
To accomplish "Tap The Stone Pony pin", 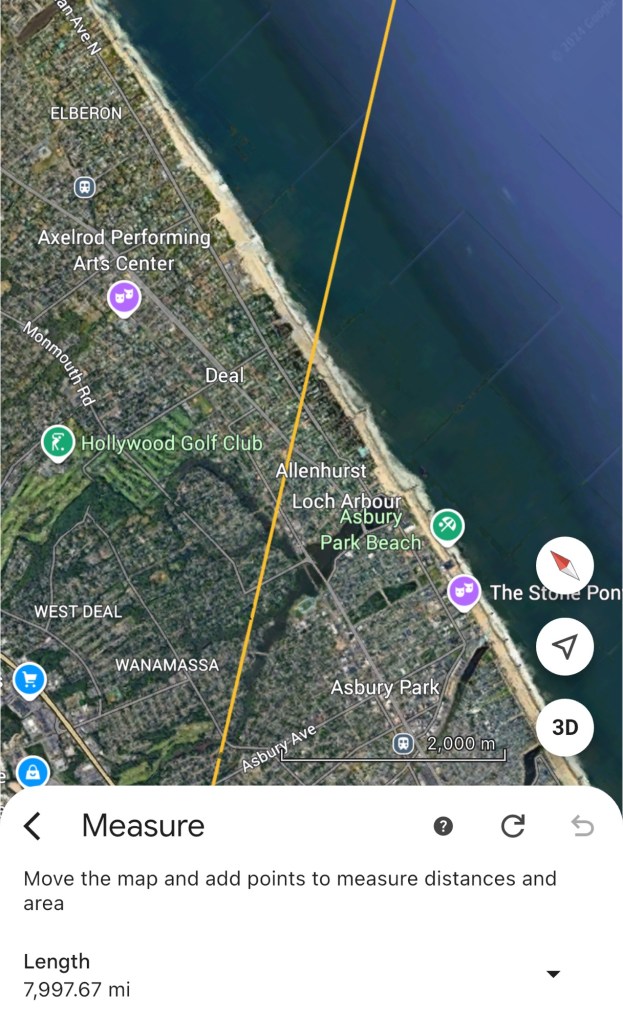I will click(x=462, y=591).
